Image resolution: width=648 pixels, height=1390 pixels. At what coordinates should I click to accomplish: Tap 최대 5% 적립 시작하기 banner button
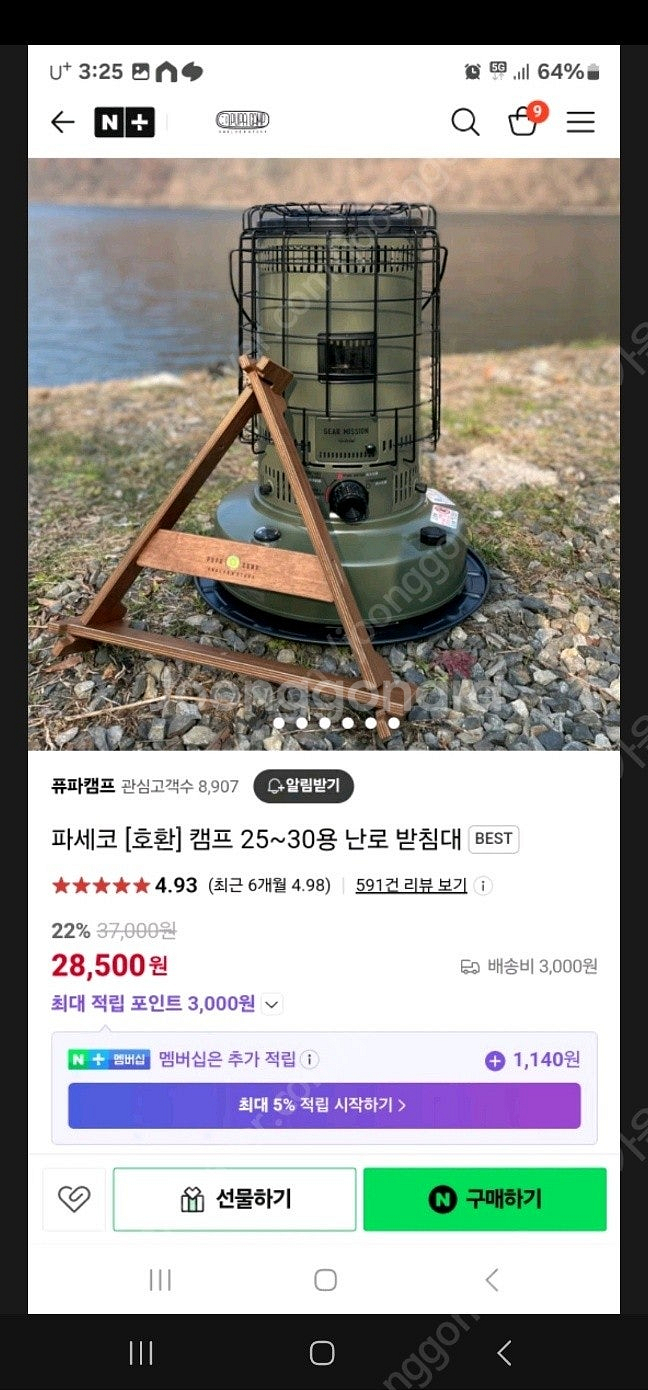(323, 1105)
